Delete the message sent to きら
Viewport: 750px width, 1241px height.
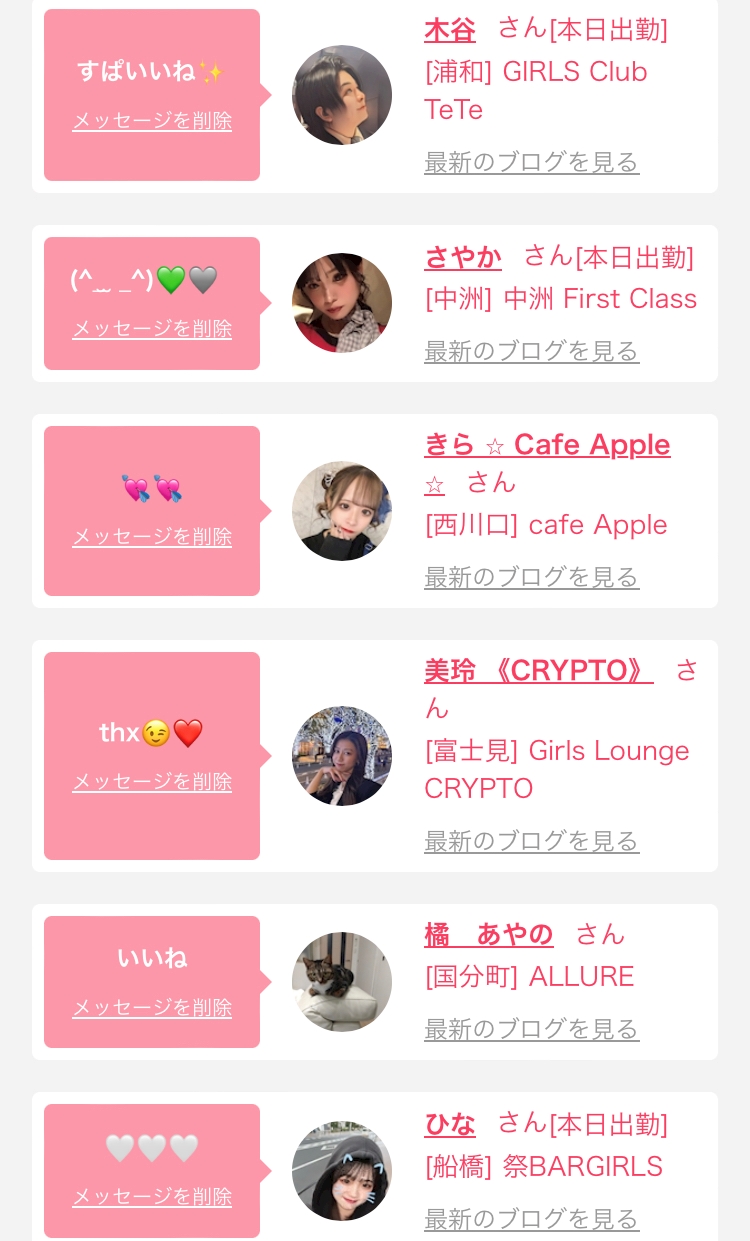(x=152, y=537)
